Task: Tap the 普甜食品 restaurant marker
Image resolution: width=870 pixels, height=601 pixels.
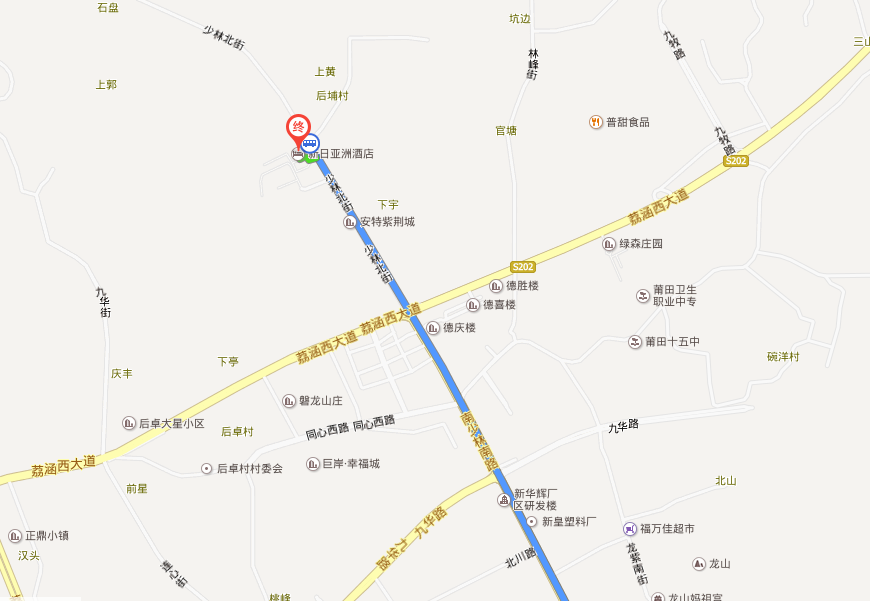Action: click(596, 122)
